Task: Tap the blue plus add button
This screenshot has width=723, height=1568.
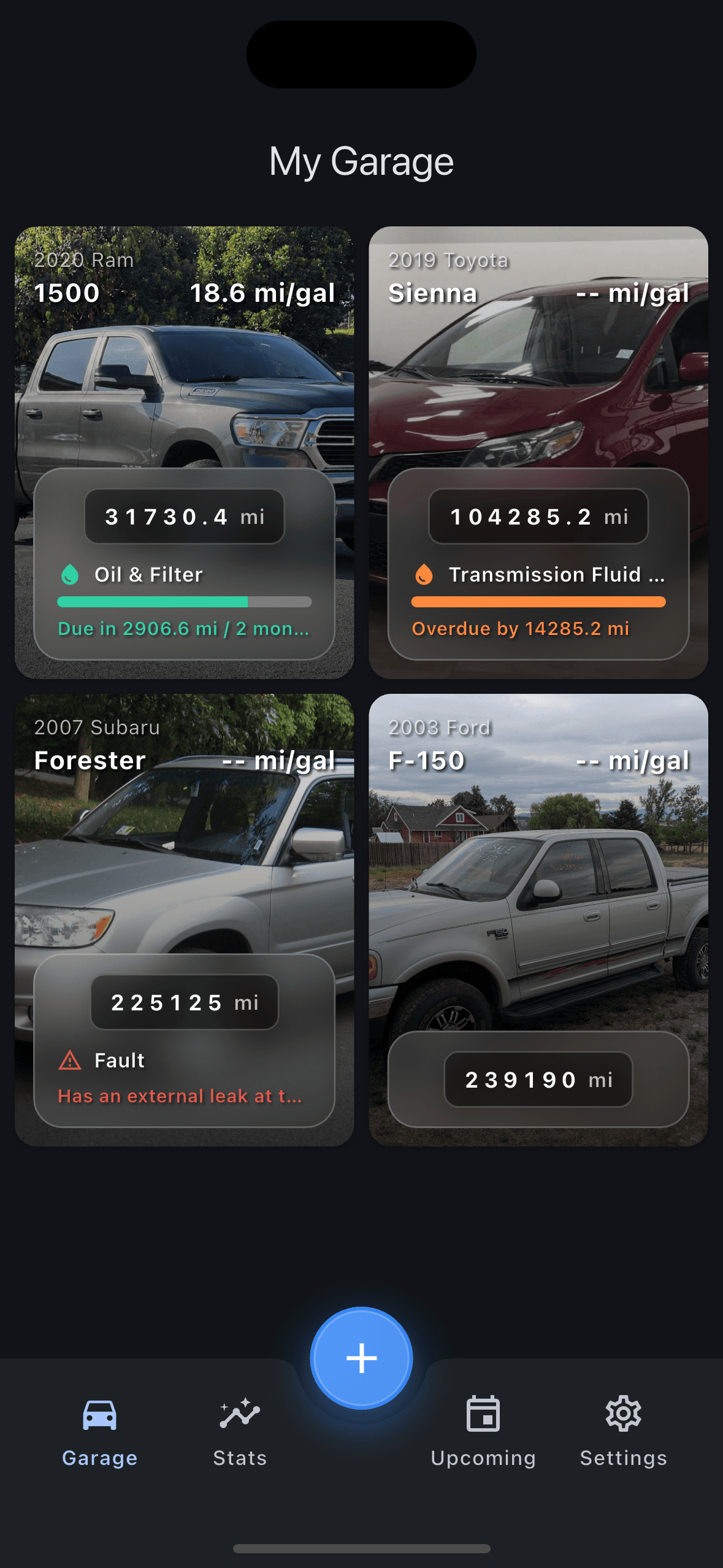Action: [x=361, y=1358]
